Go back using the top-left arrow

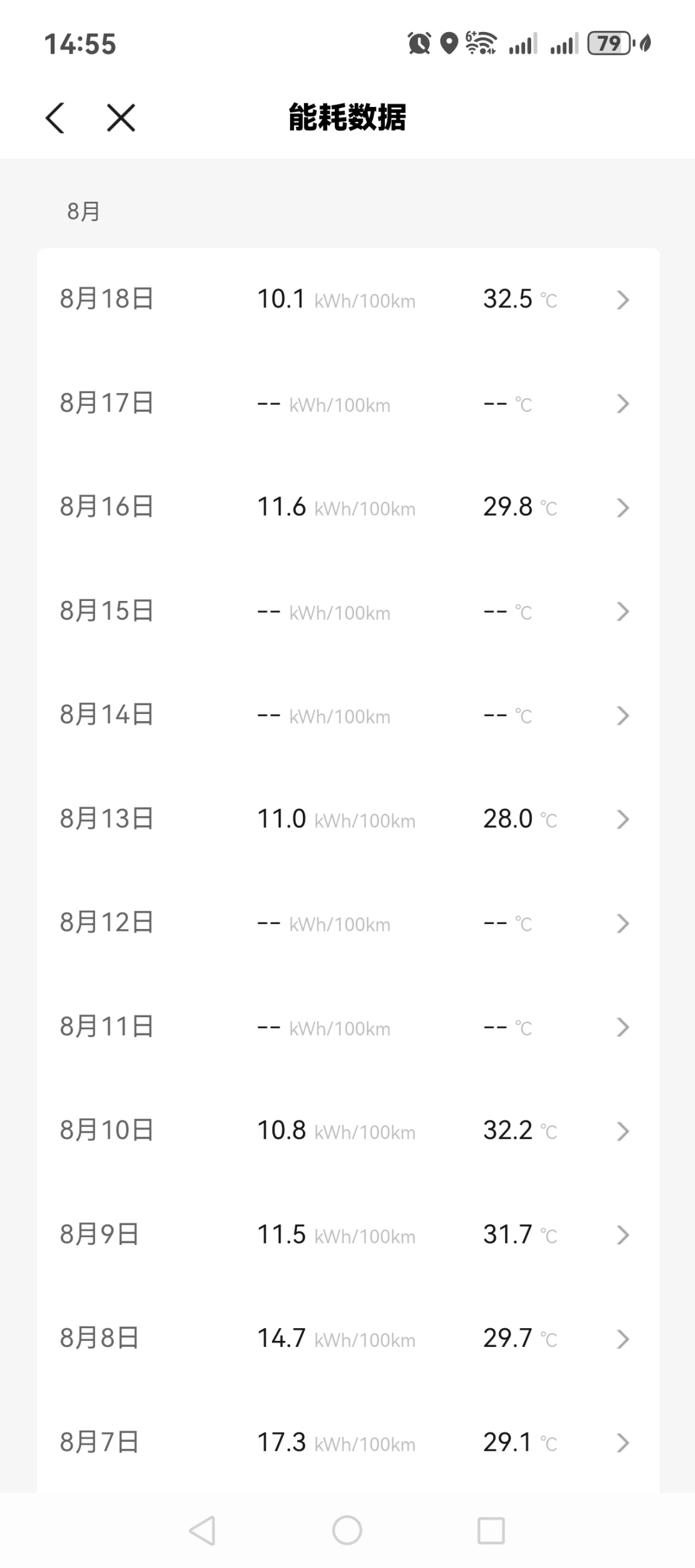55,117
